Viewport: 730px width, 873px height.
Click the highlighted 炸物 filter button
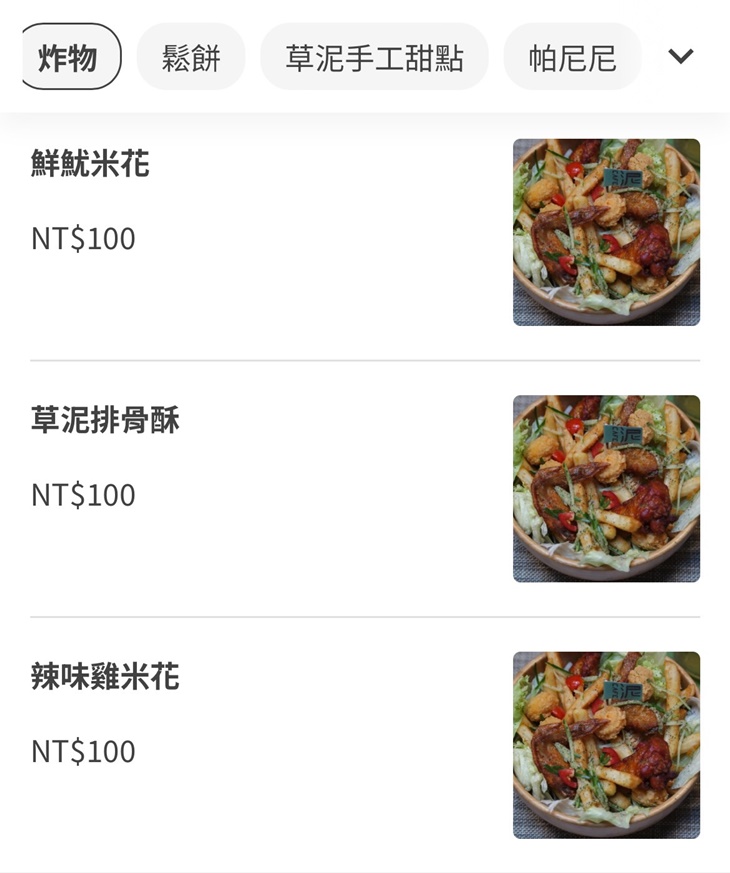point(68,56)
